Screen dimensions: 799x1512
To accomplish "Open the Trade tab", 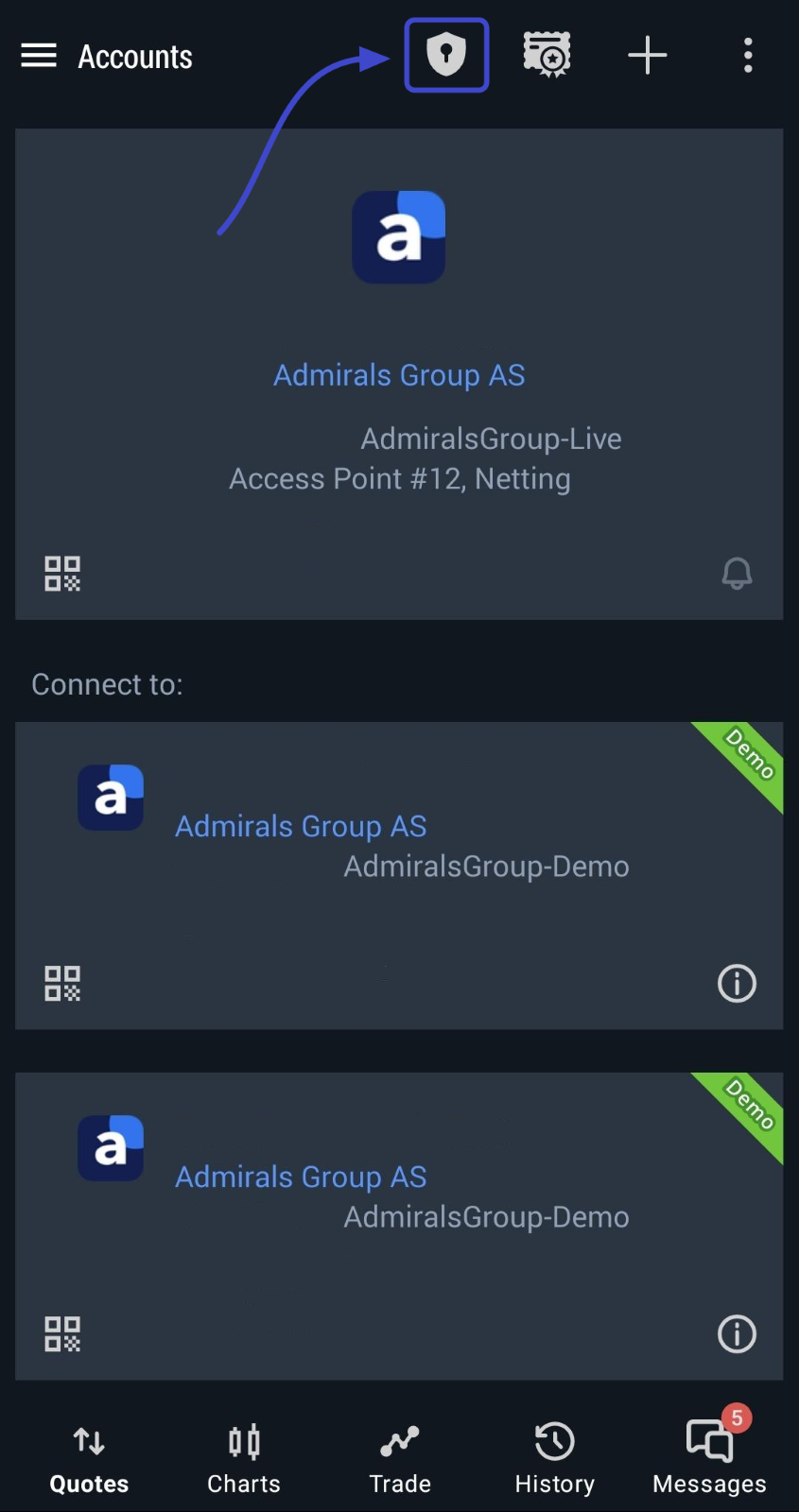I will point(400,1459).
